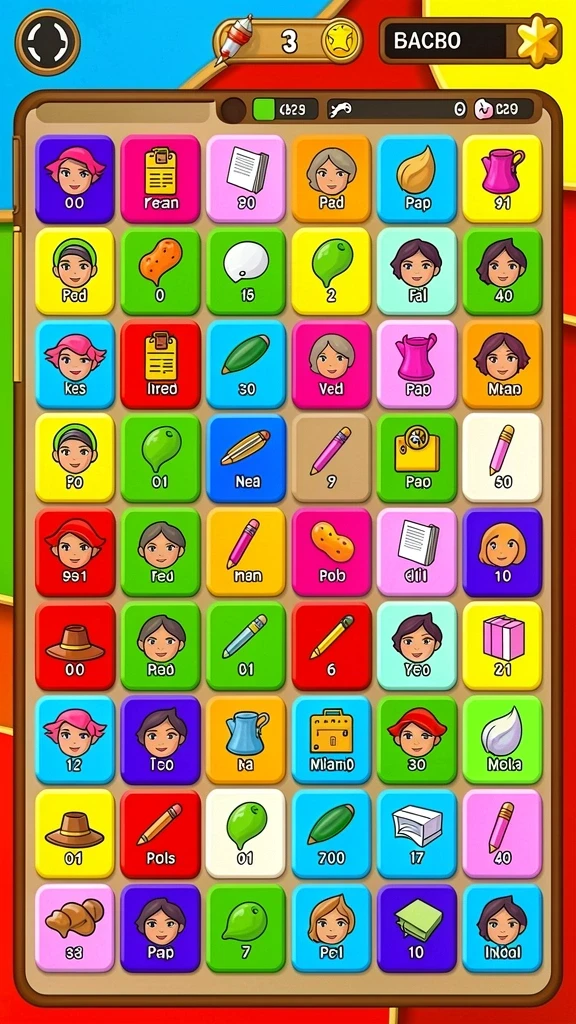This screenshot has height=1024, width=576.
Task: Tap the blue pencil tile labeled Nea
Action: click(246, 457)
